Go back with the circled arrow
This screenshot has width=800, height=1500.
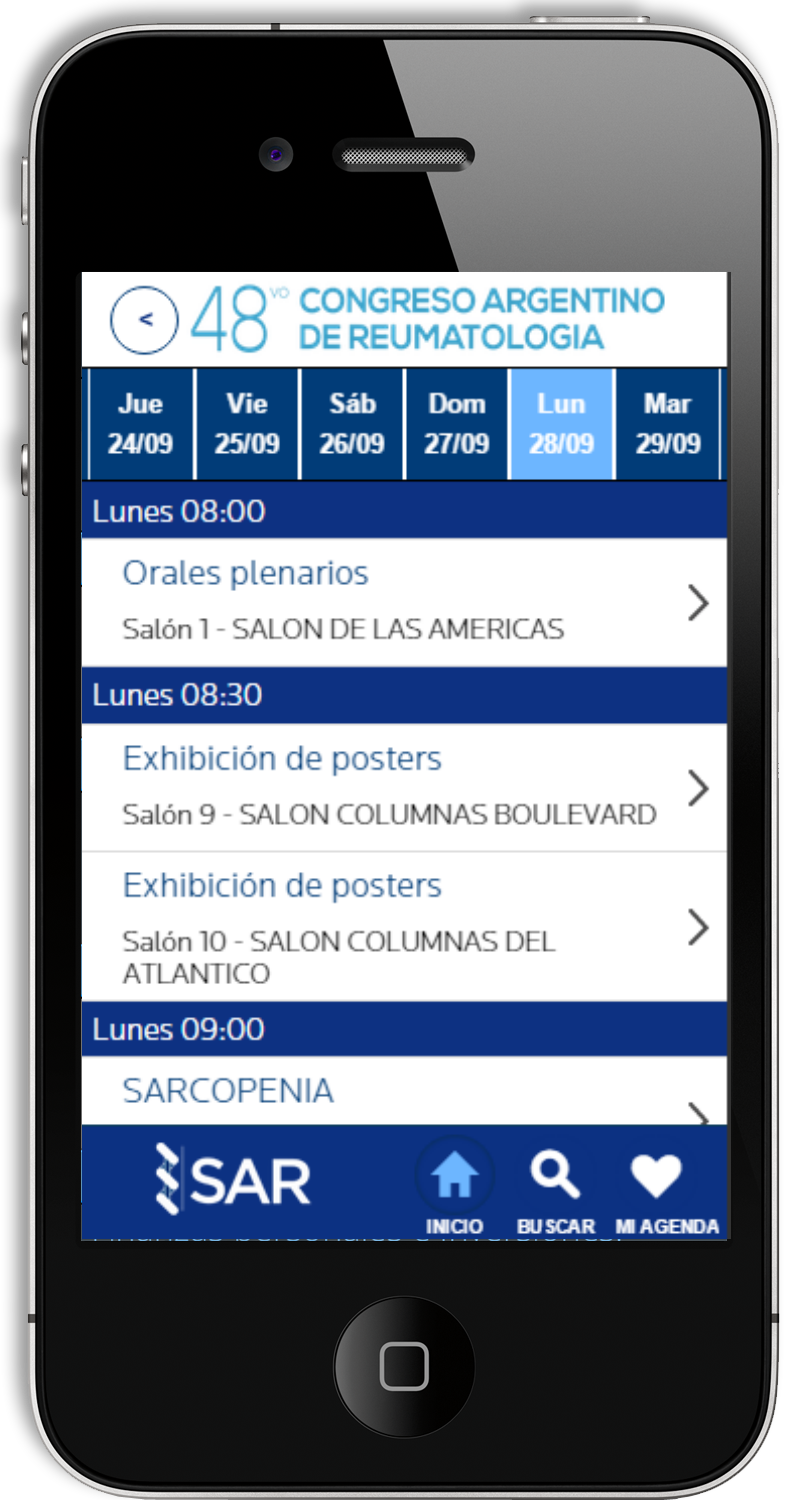tap(144, 319)
